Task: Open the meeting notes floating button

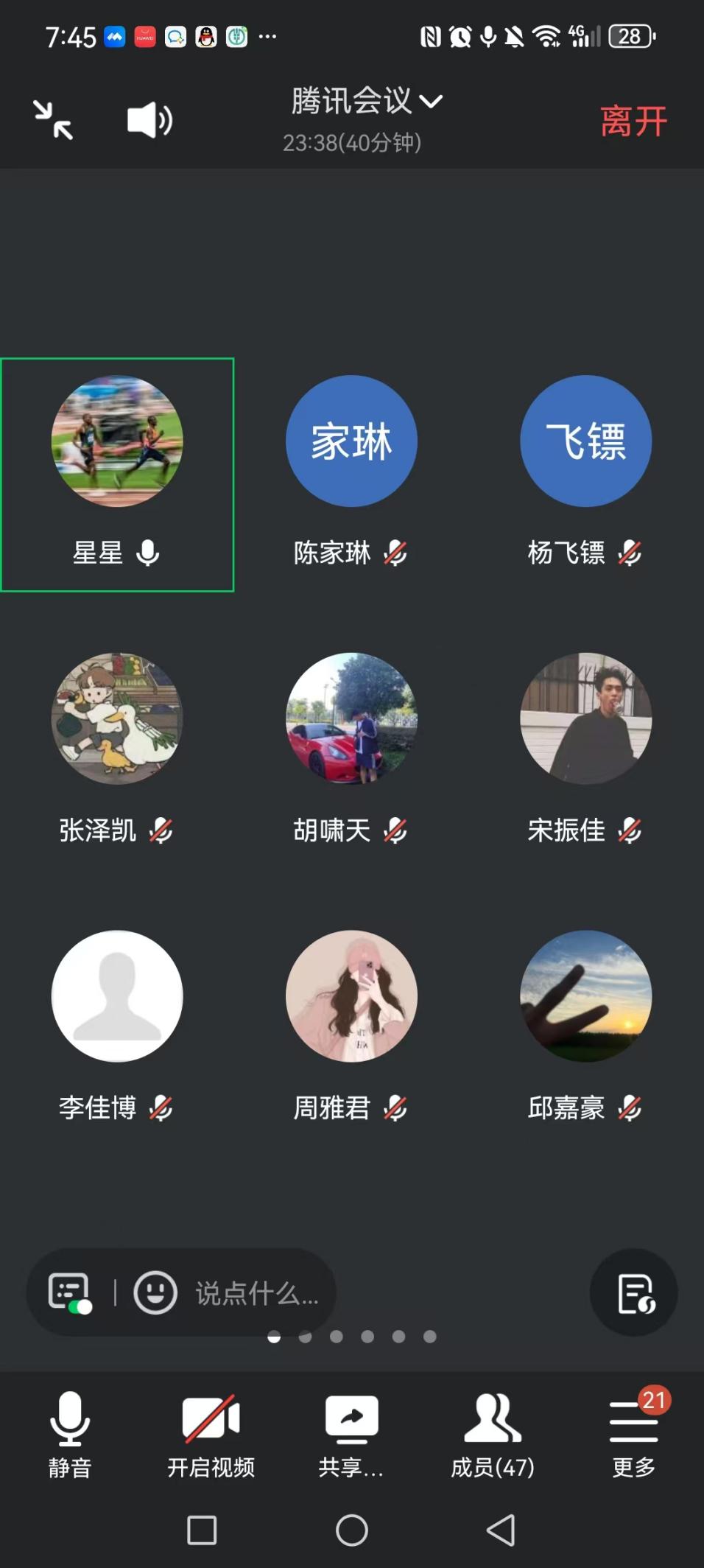Action: (x=634, y=1292)
